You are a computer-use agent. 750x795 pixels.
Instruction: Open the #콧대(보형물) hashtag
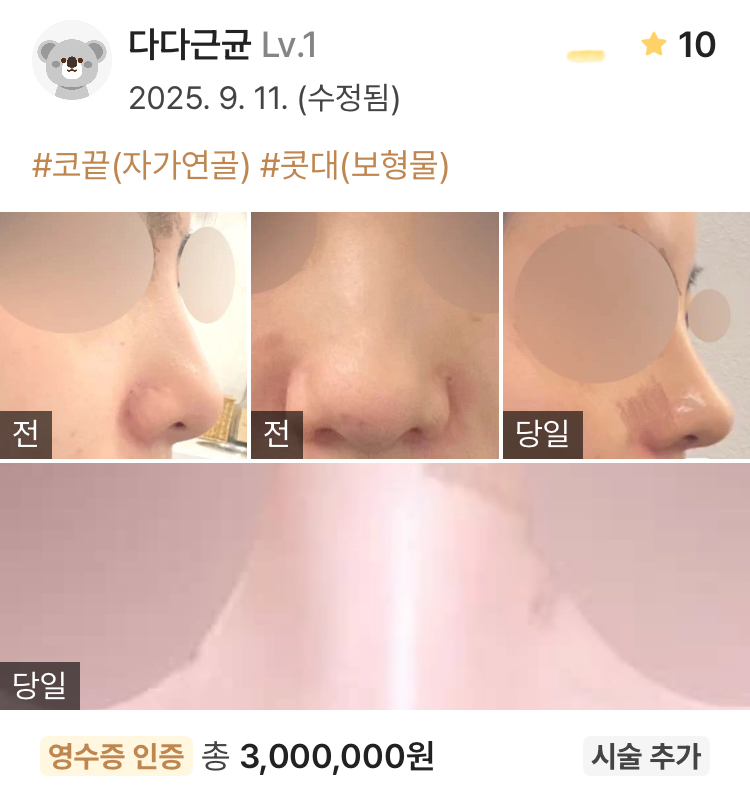click(x=354, y=166)
